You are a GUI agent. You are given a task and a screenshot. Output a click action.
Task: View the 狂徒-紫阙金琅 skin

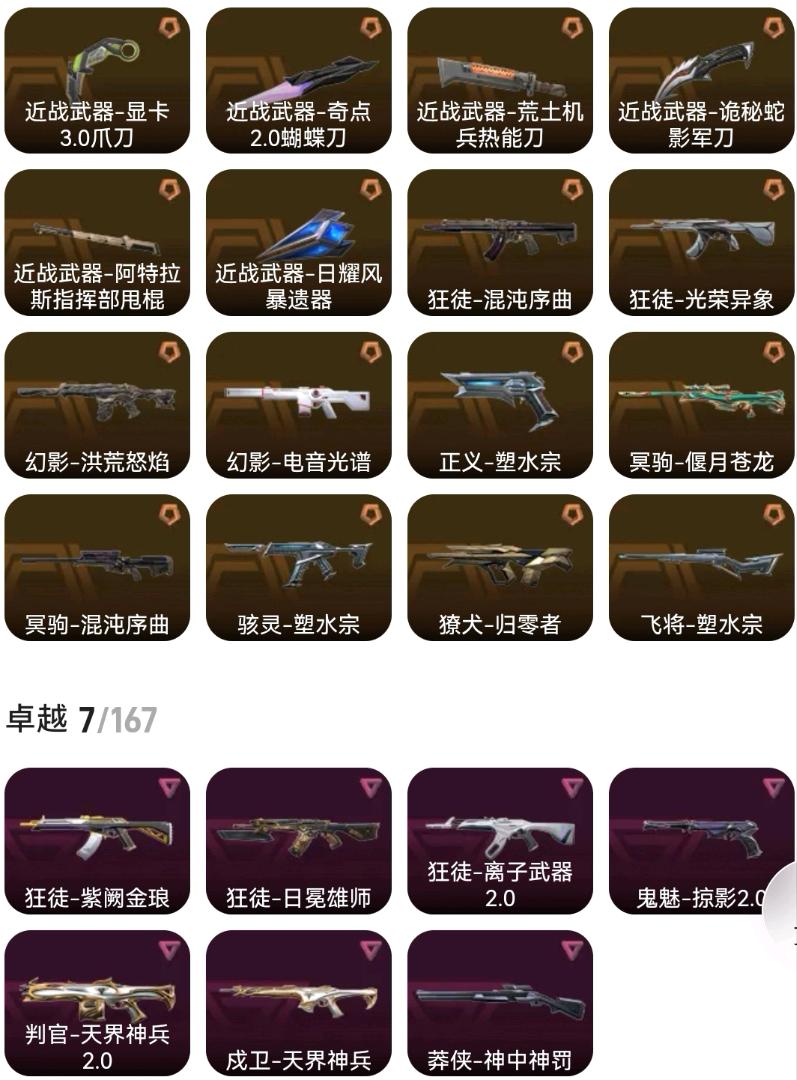tap(97, 841)
